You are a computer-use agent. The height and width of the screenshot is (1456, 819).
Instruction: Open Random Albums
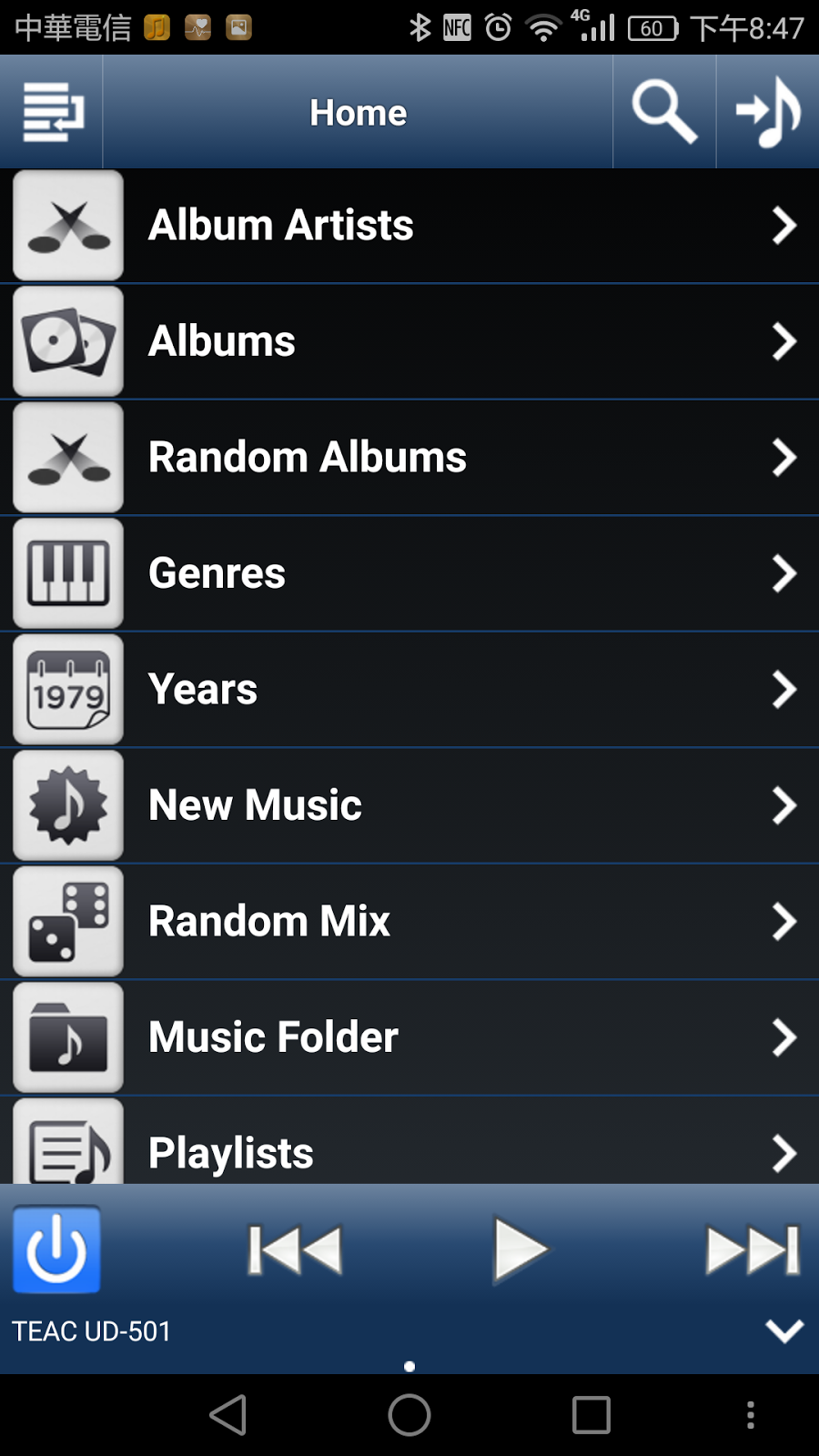(x=409, y=457)
